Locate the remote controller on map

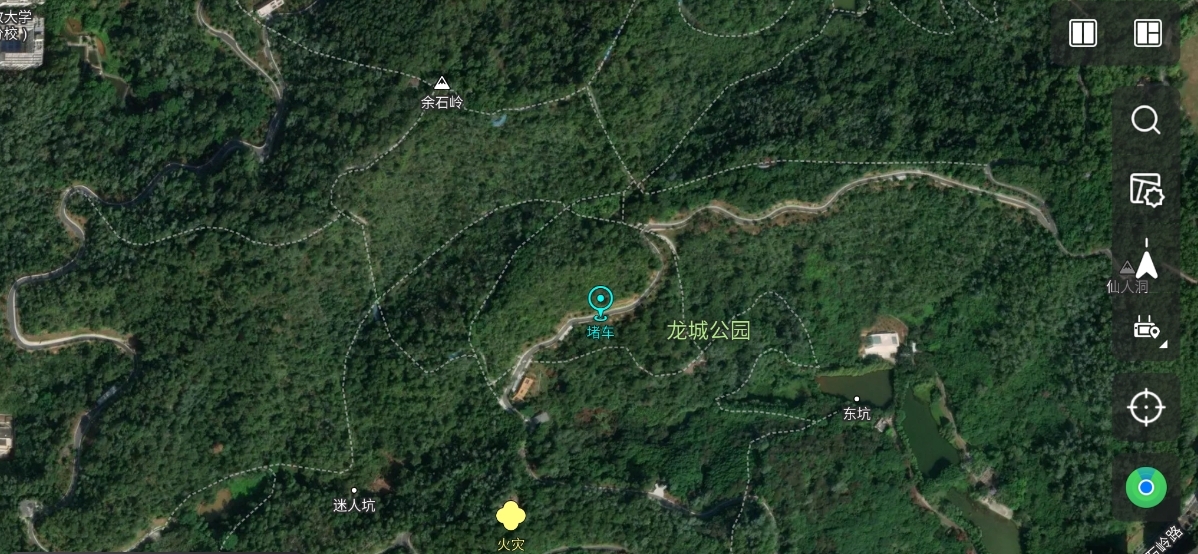click(1146, 328)
